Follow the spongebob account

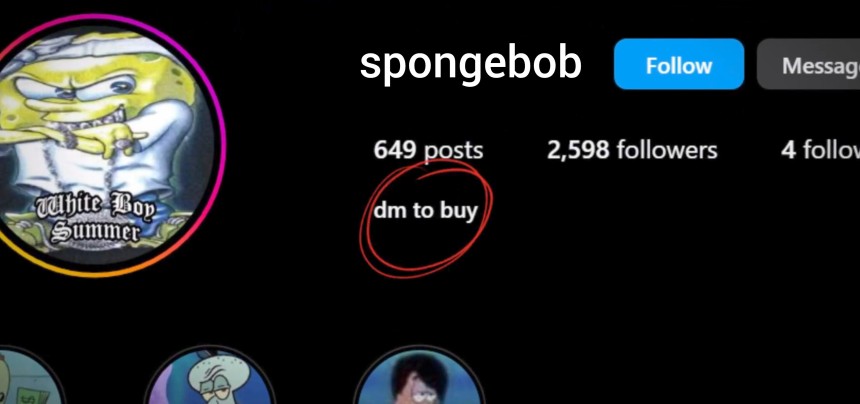[x=678, y=65]
